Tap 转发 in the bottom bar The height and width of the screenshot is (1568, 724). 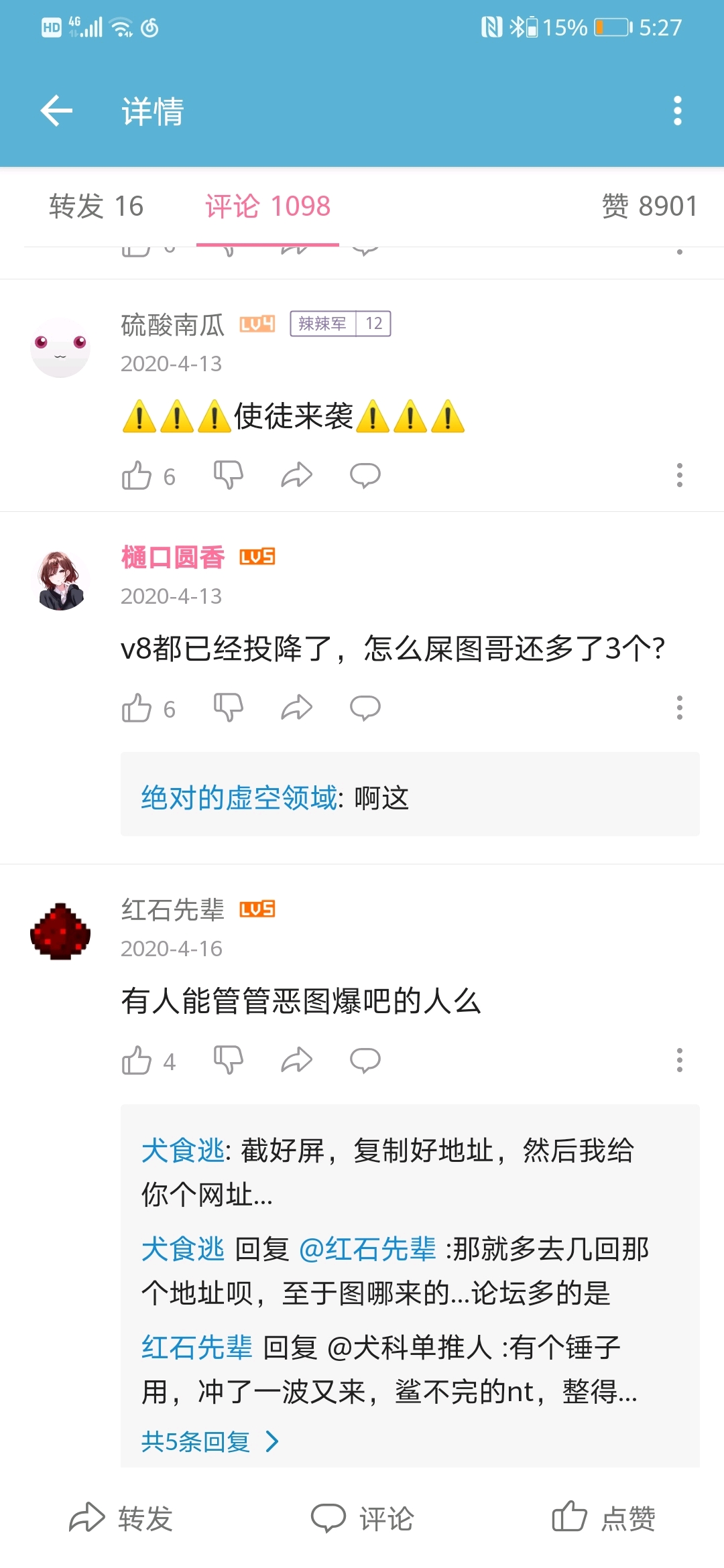coord(121,1518)
